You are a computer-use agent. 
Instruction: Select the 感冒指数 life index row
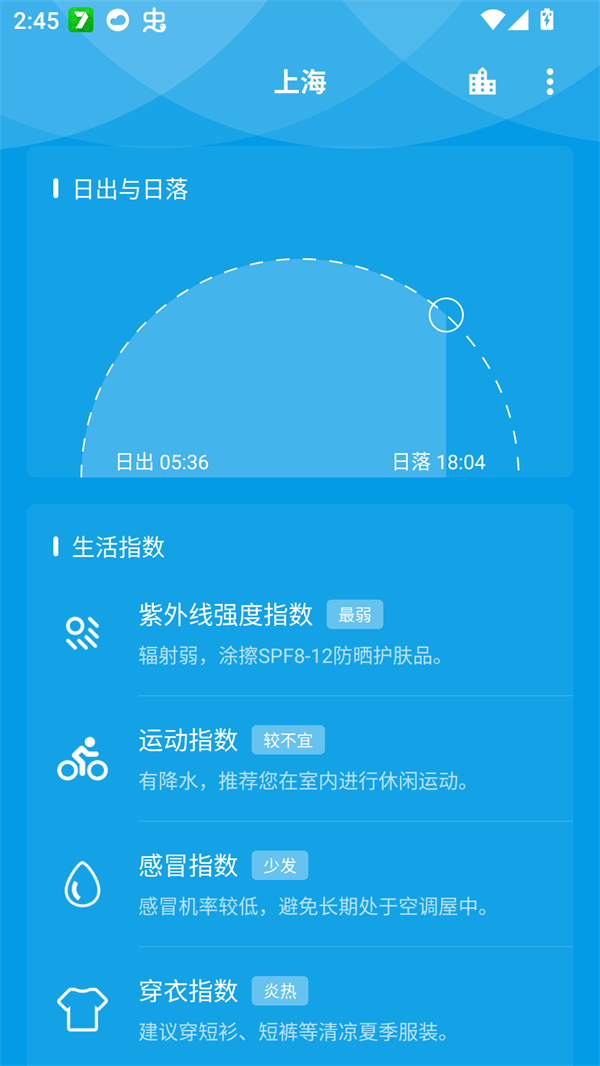click(300, 884)
